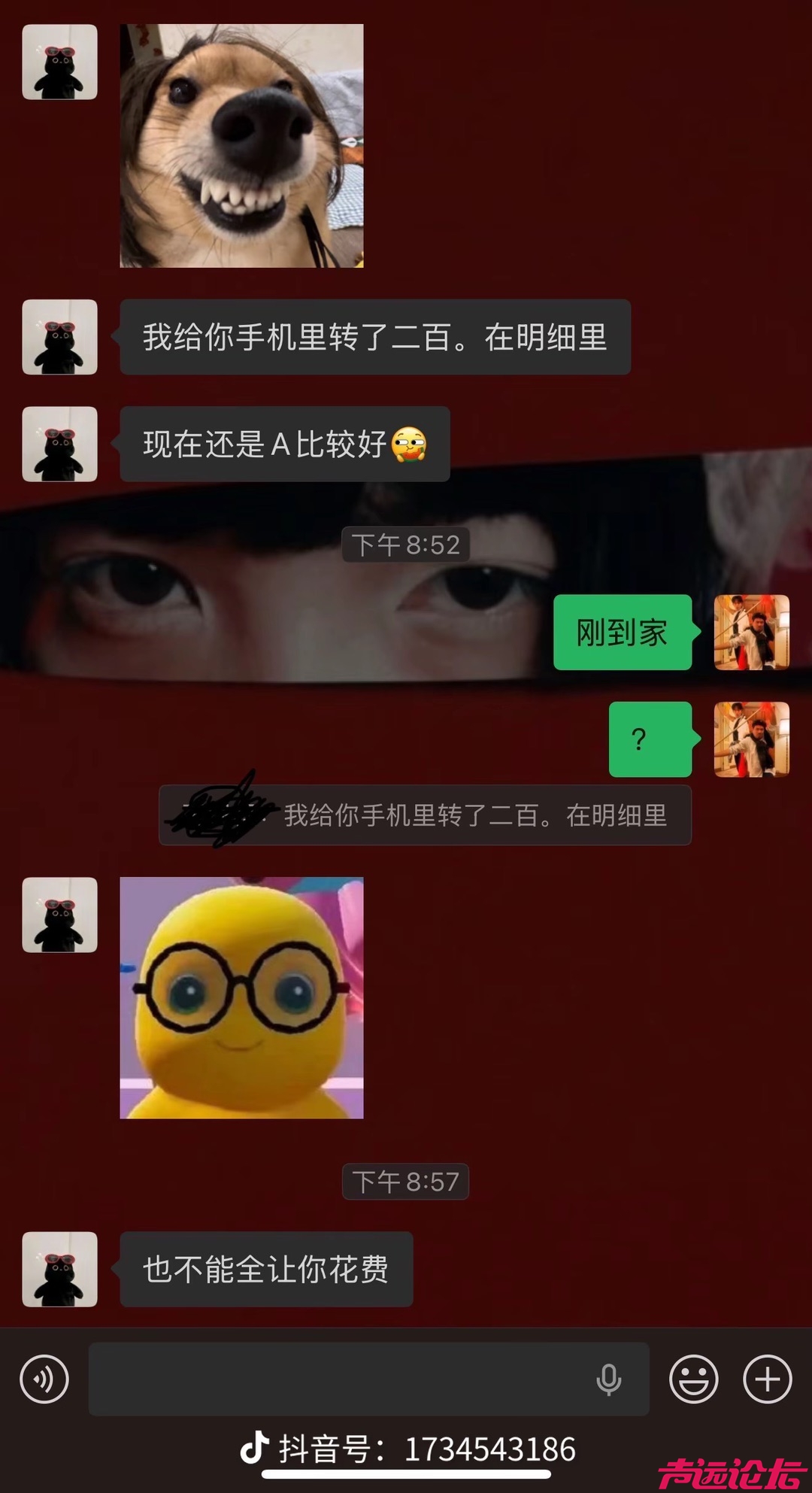
Task: Open the emoji sticker panel
Action: tap(693, 1379)
